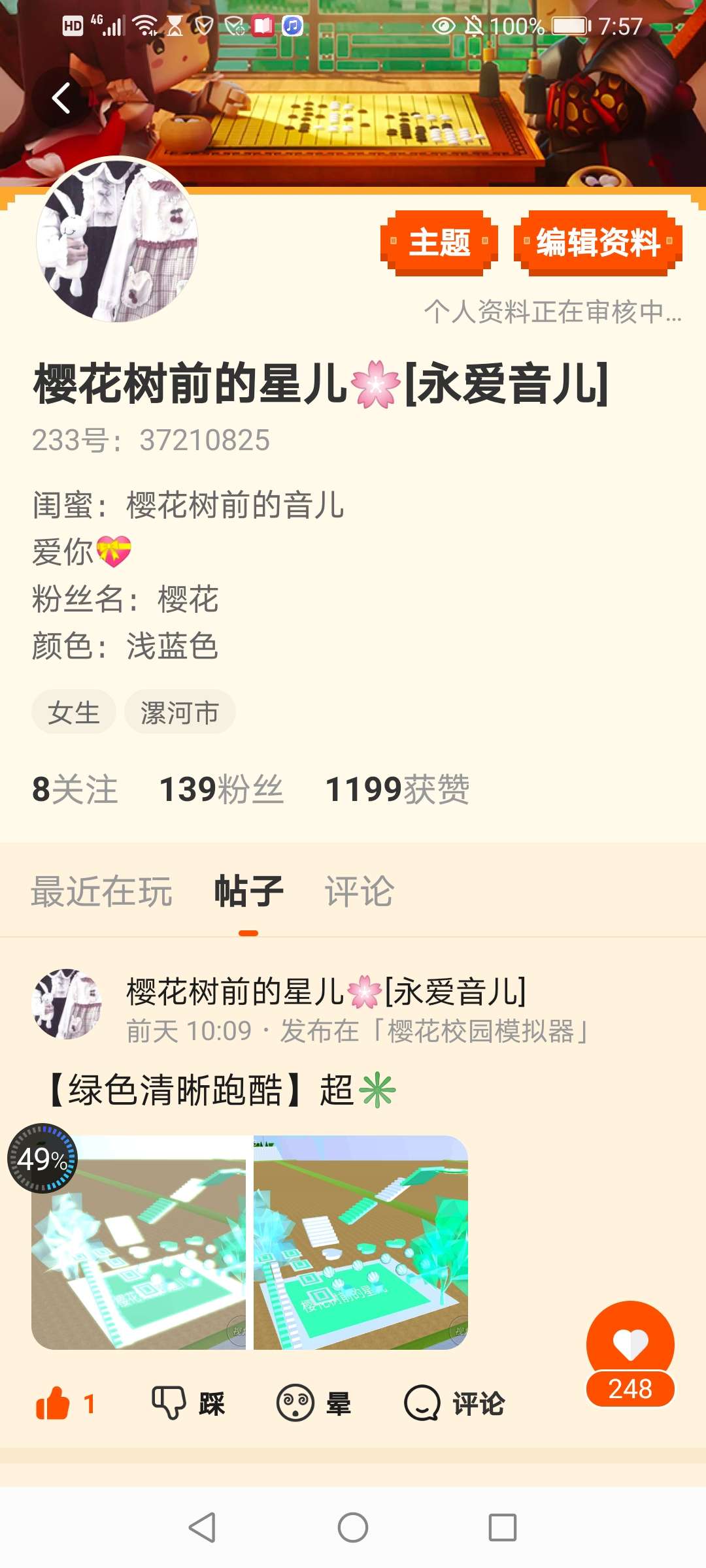Image resolution: width=706 pixels, height=1568 pixels.
Task: Tap the floating heart button 248
Action: click(630, 1354)
